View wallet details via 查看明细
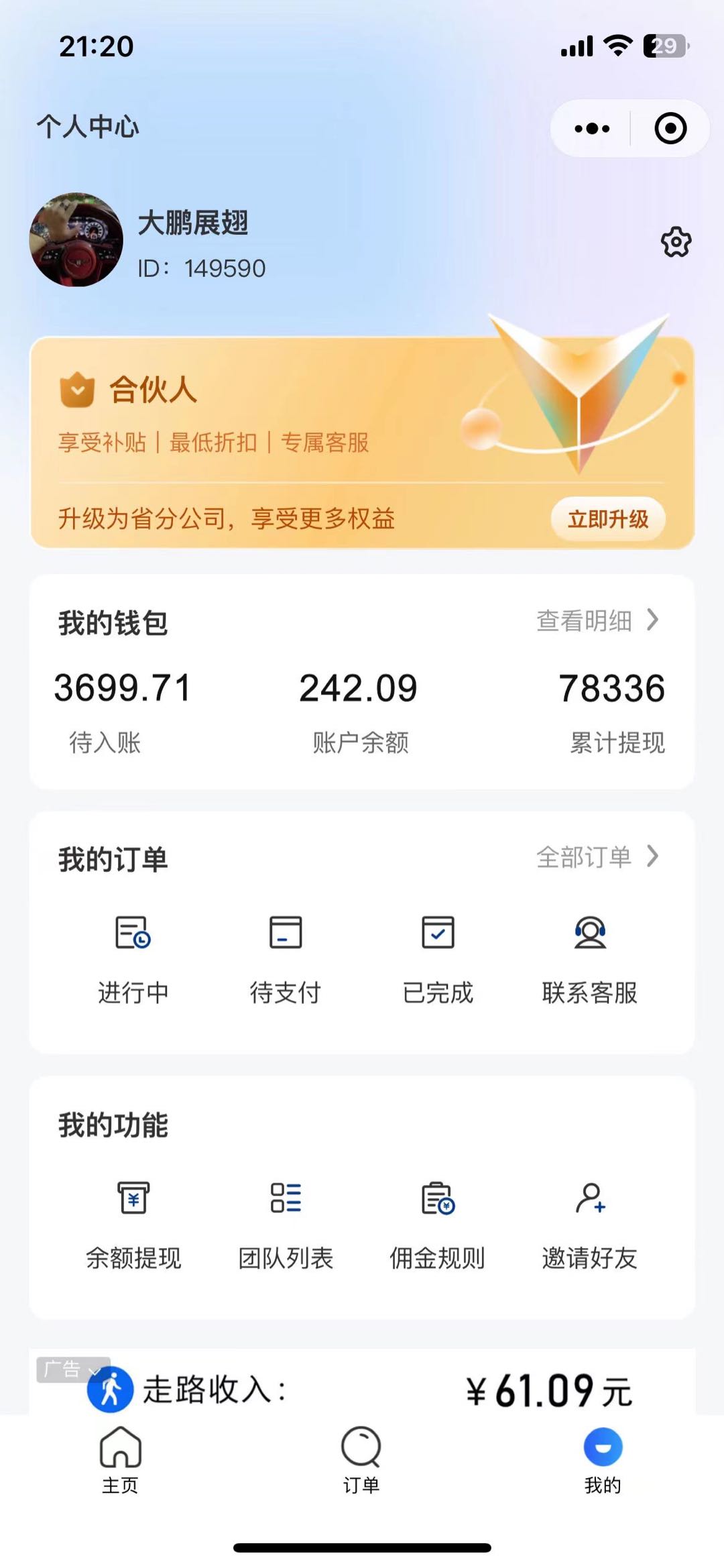The height and width of the screenshot is (1568, 724). point(597,621)
